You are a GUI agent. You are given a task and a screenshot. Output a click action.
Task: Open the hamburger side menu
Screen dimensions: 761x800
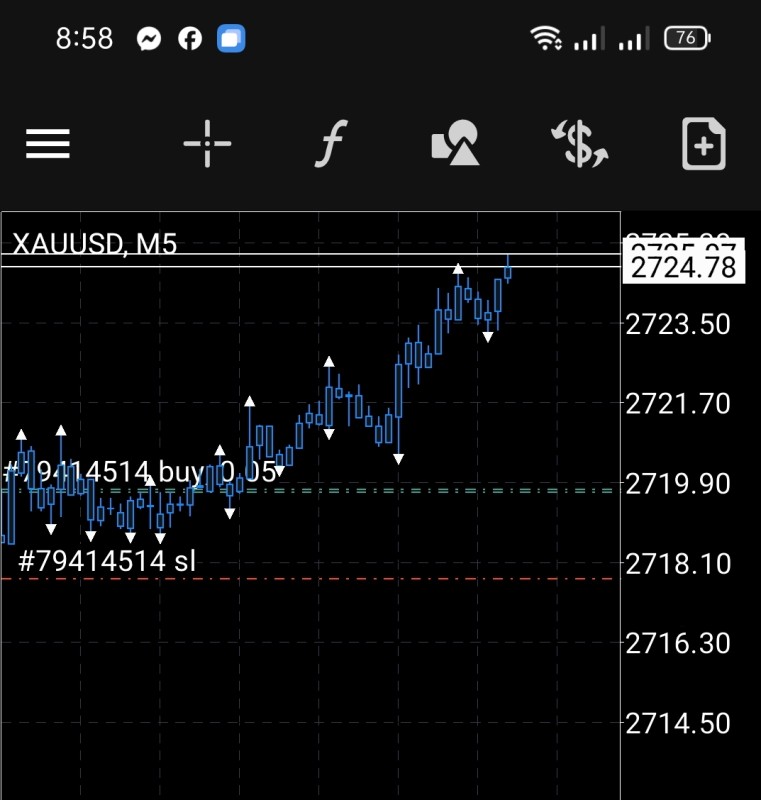(x=48, y=144)
